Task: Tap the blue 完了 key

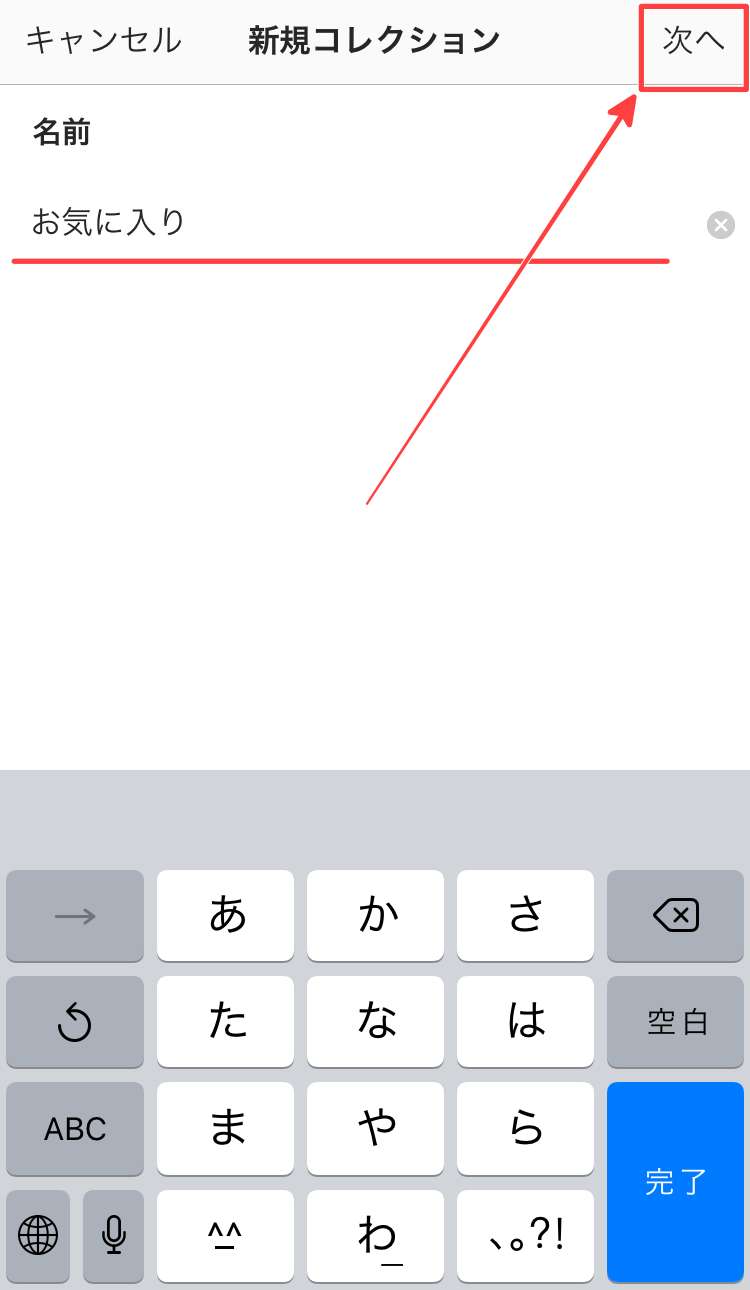Action: [675, 1181]
